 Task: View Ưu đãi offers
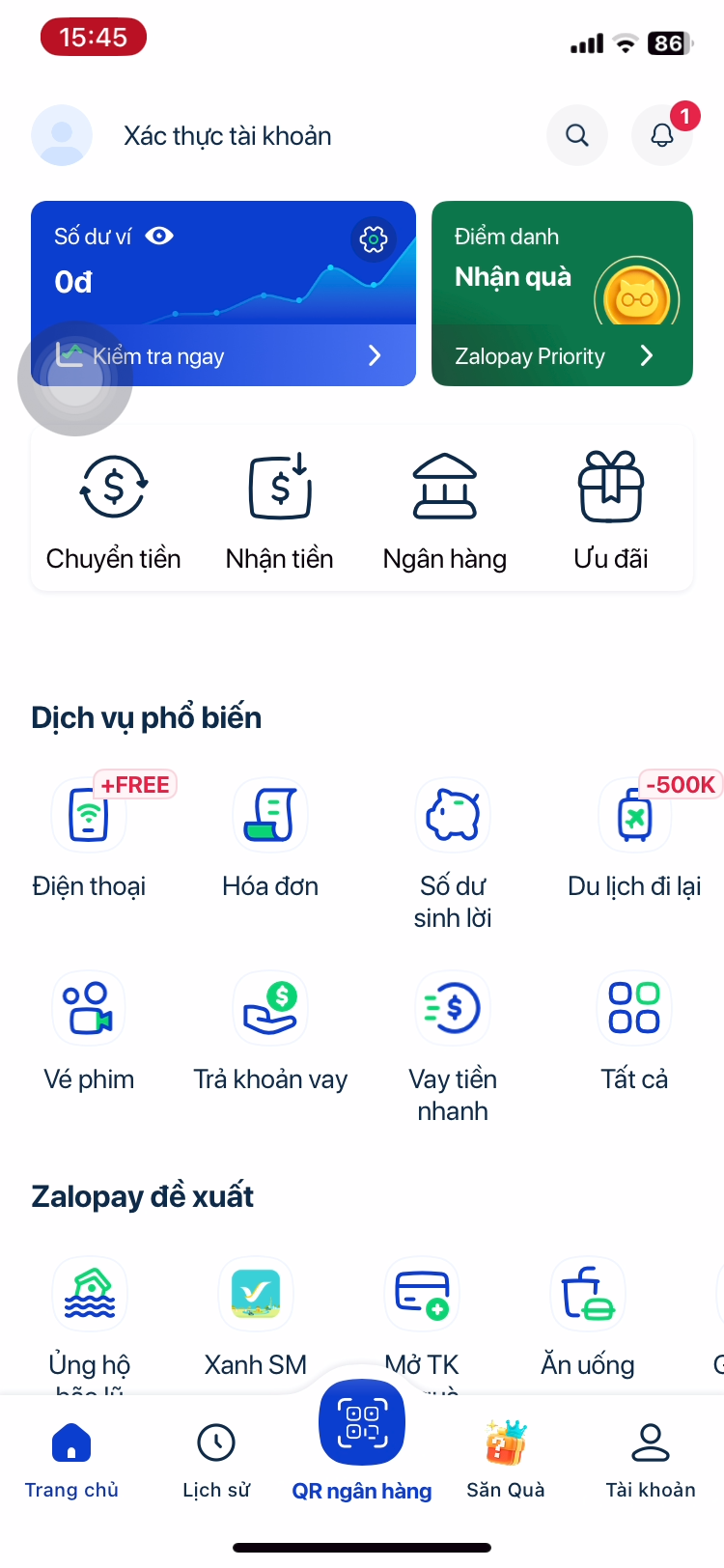[610, 512]
